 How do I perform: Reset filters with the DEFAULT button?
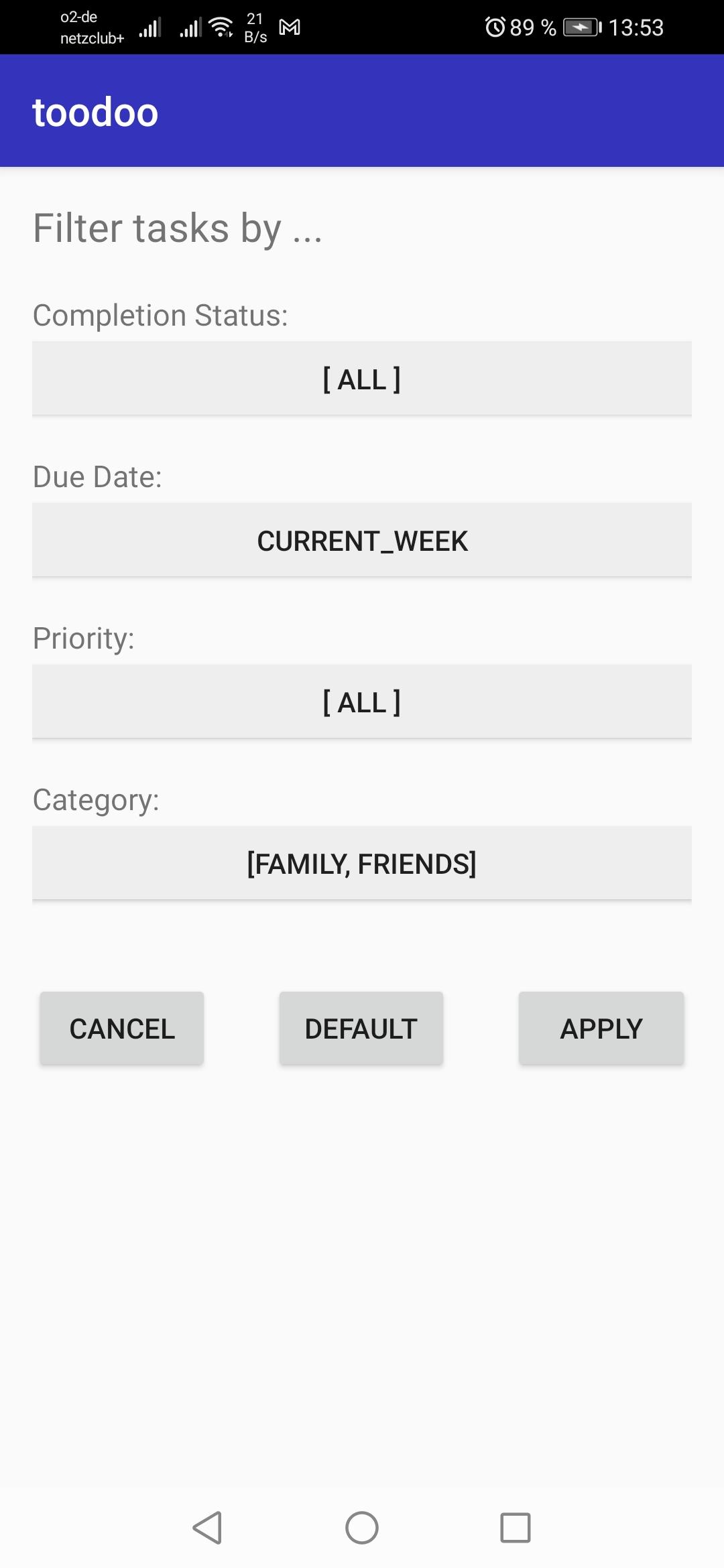click(361, 1029)
